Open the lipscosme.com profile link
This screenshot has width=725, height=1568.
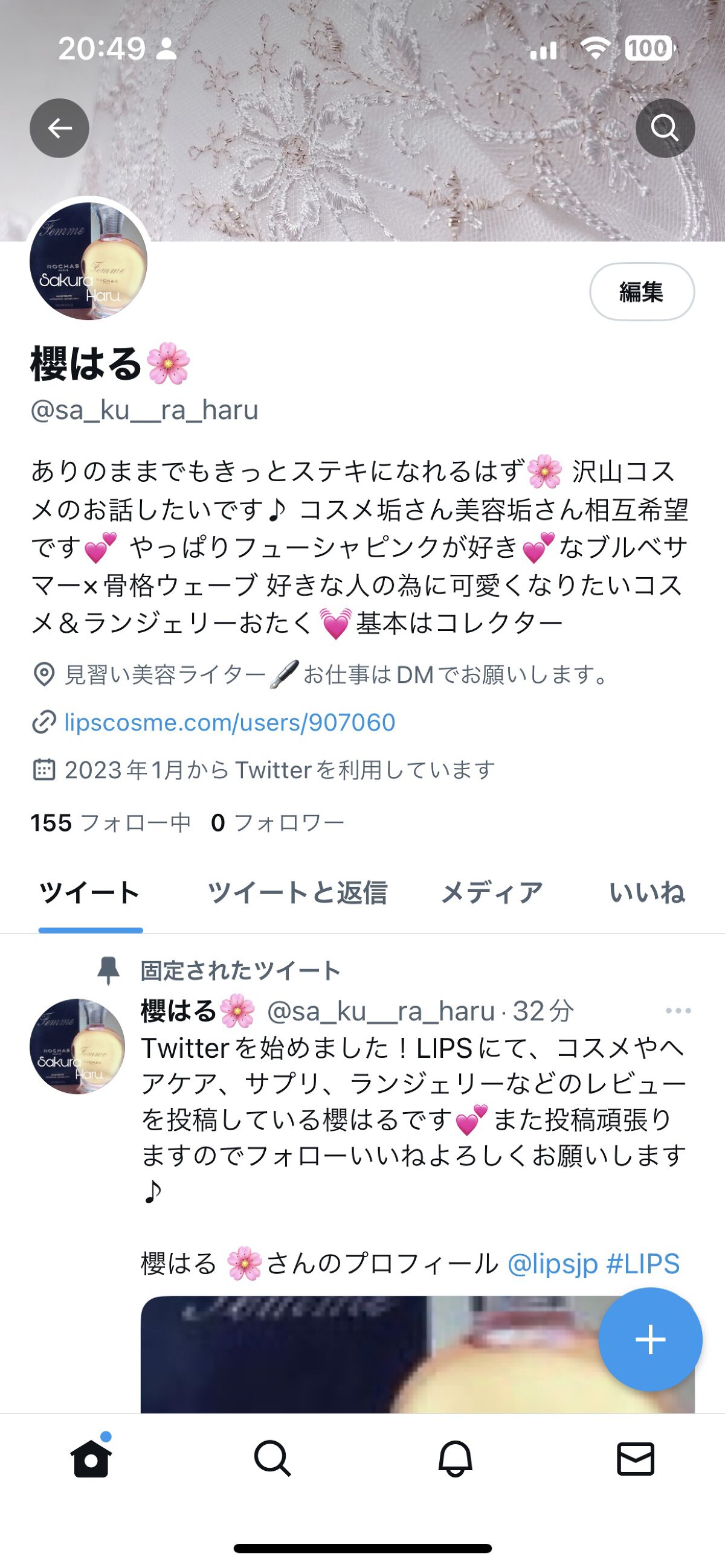tap(229, 722)
